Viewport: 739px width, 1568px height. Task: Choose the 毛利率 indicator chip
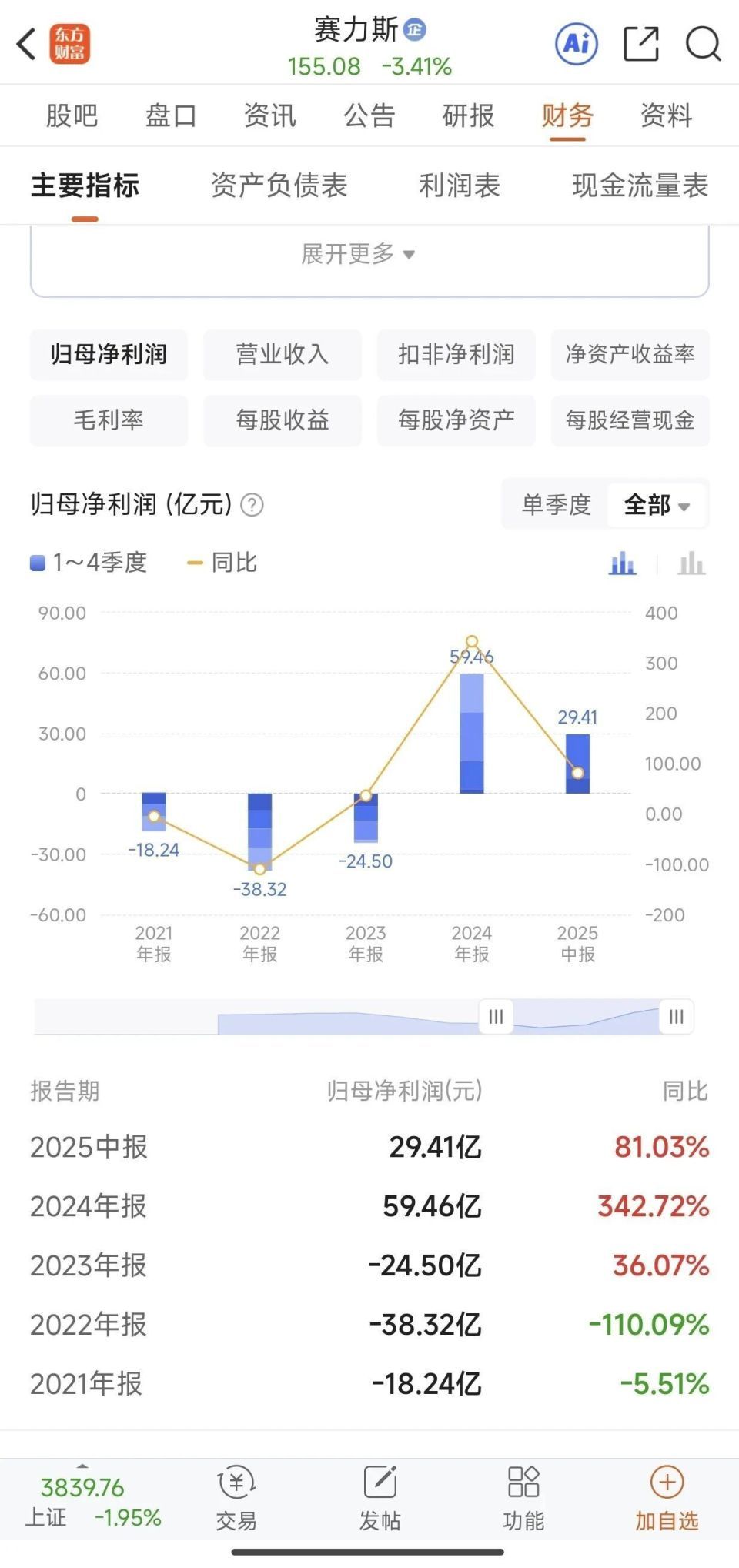[109, 420]
